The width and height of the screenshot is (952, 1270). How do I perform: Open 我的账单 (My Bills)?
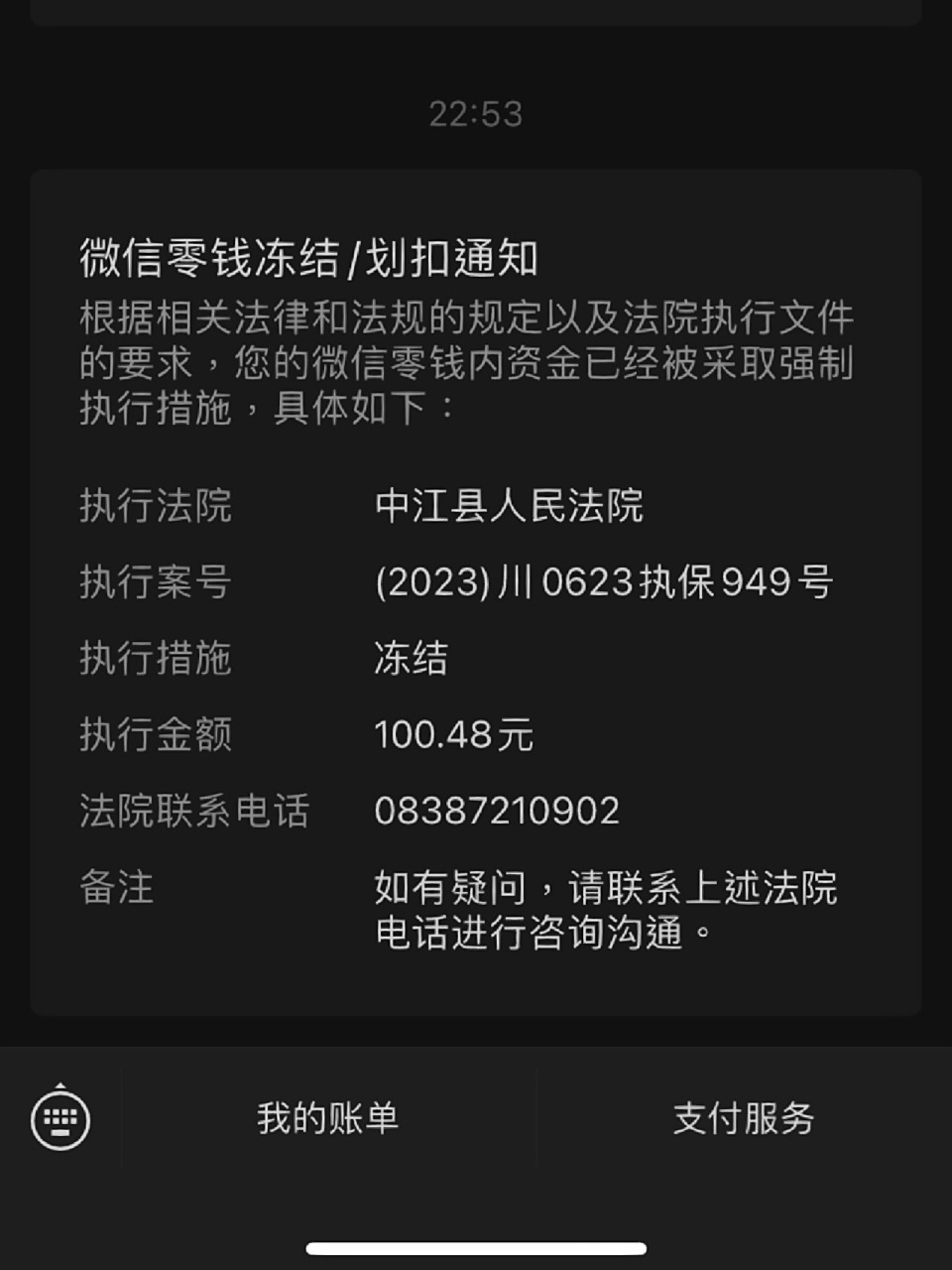327,1118
